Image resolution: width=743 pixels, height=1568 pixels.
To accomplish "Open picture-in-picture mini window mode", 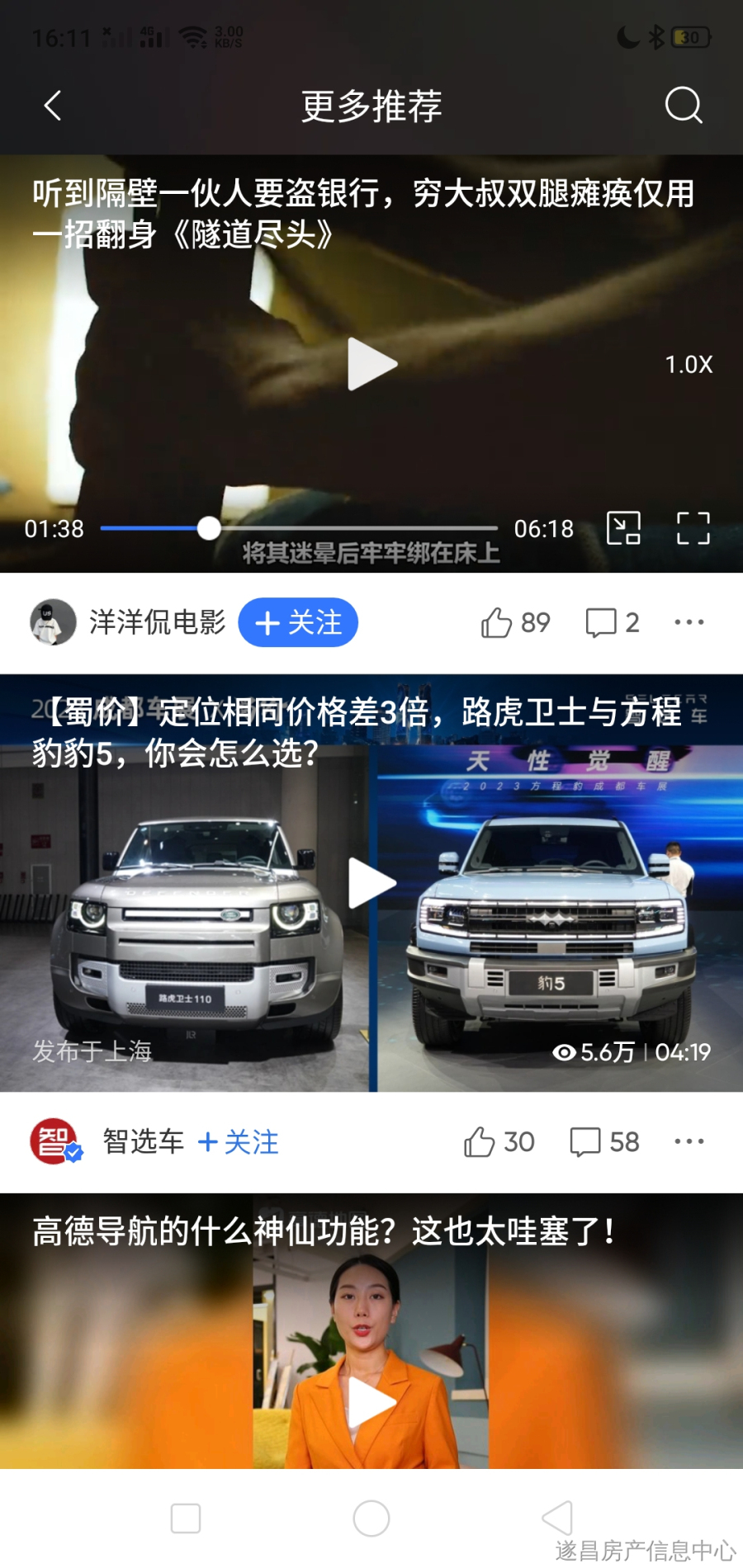I will (623, 528).
